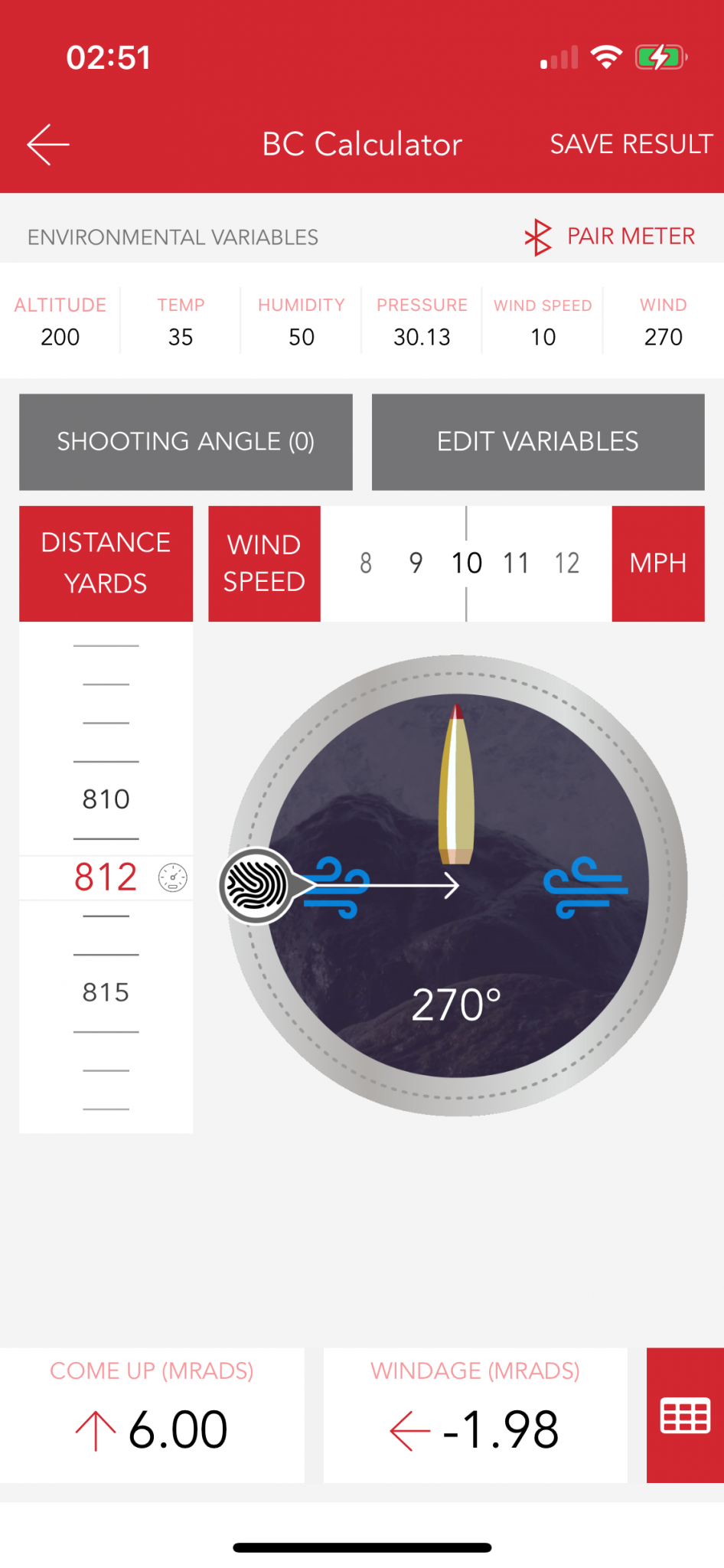Choose 9 on the wind speed scale
This screenshot has width=724, height=1568.
click(x=416, y=563)
